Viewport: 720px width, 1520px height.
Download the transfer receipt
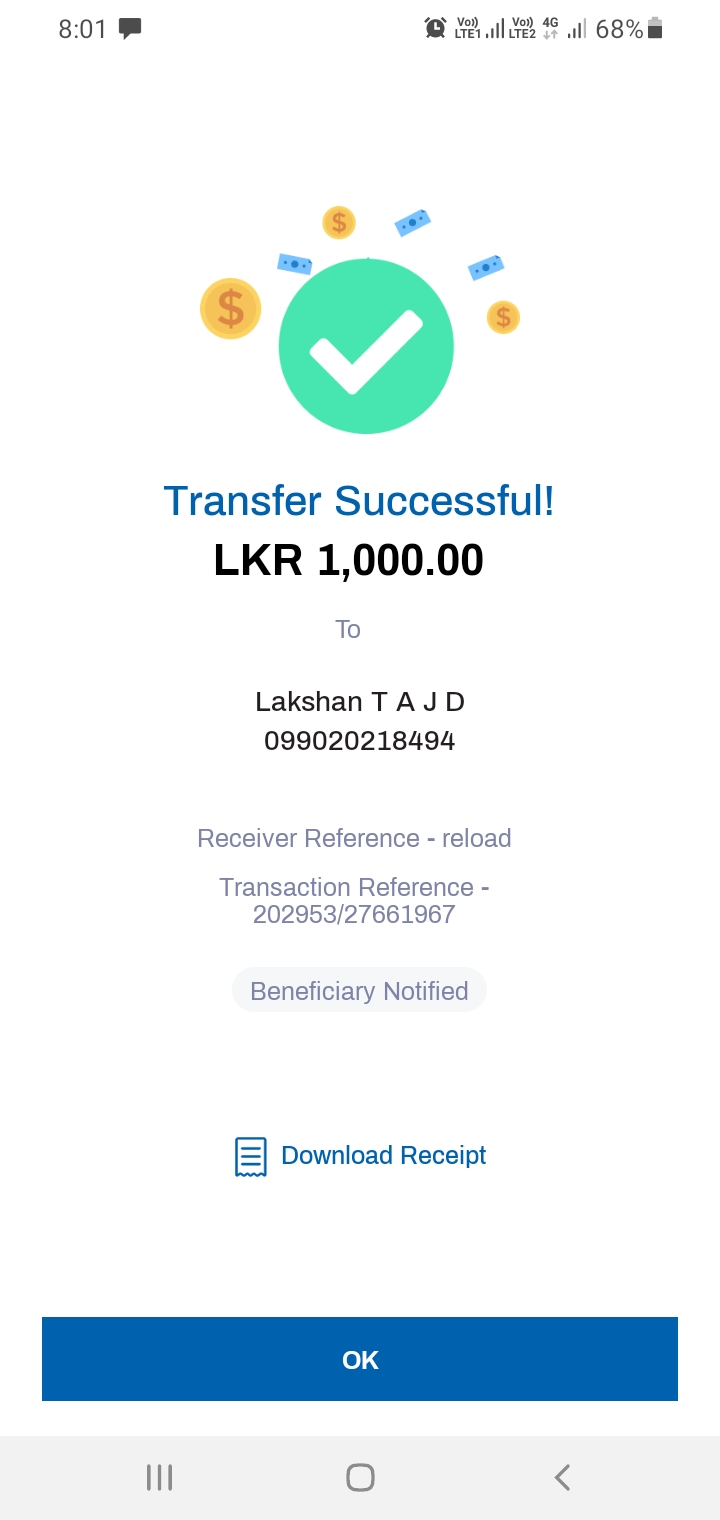click(x=361, y=1156)
